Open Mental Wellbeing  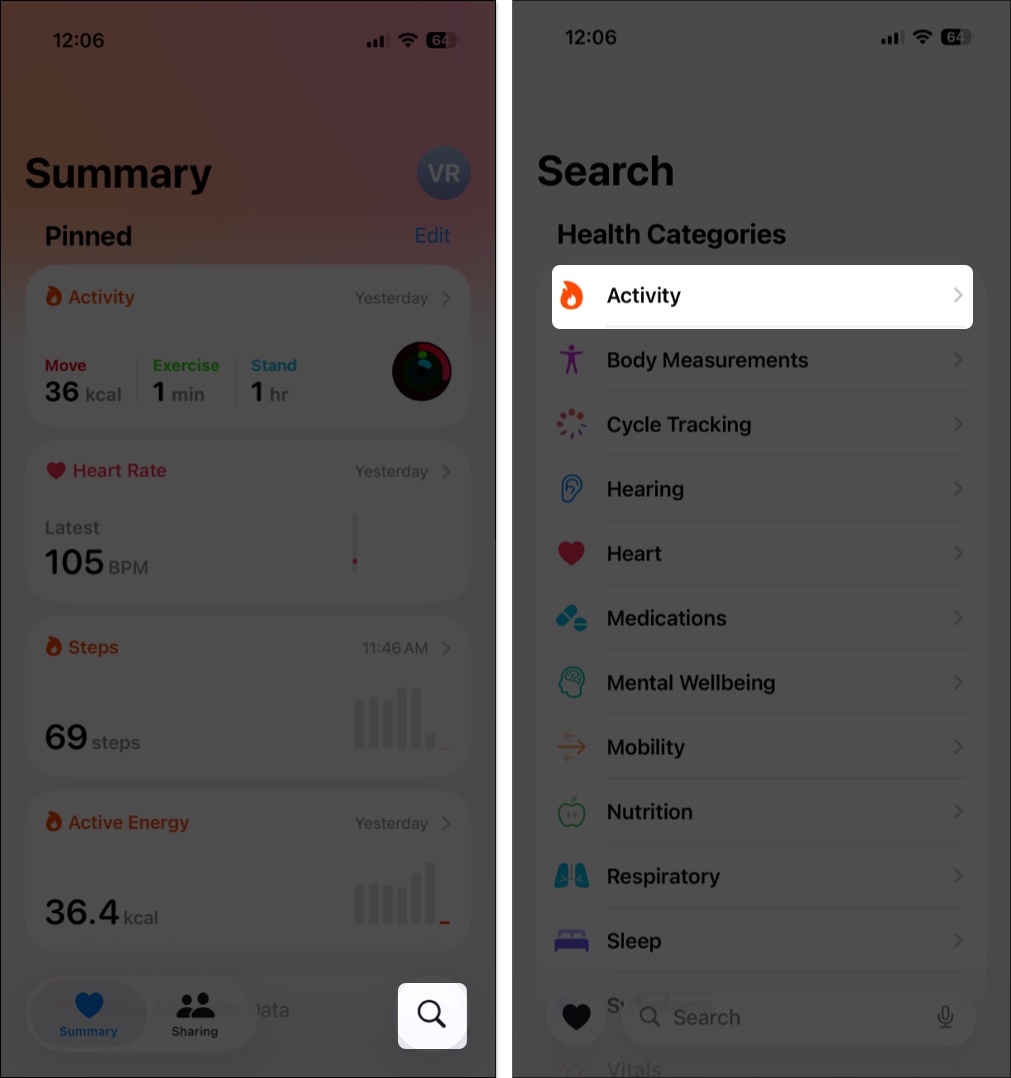(x=761, y=683)
